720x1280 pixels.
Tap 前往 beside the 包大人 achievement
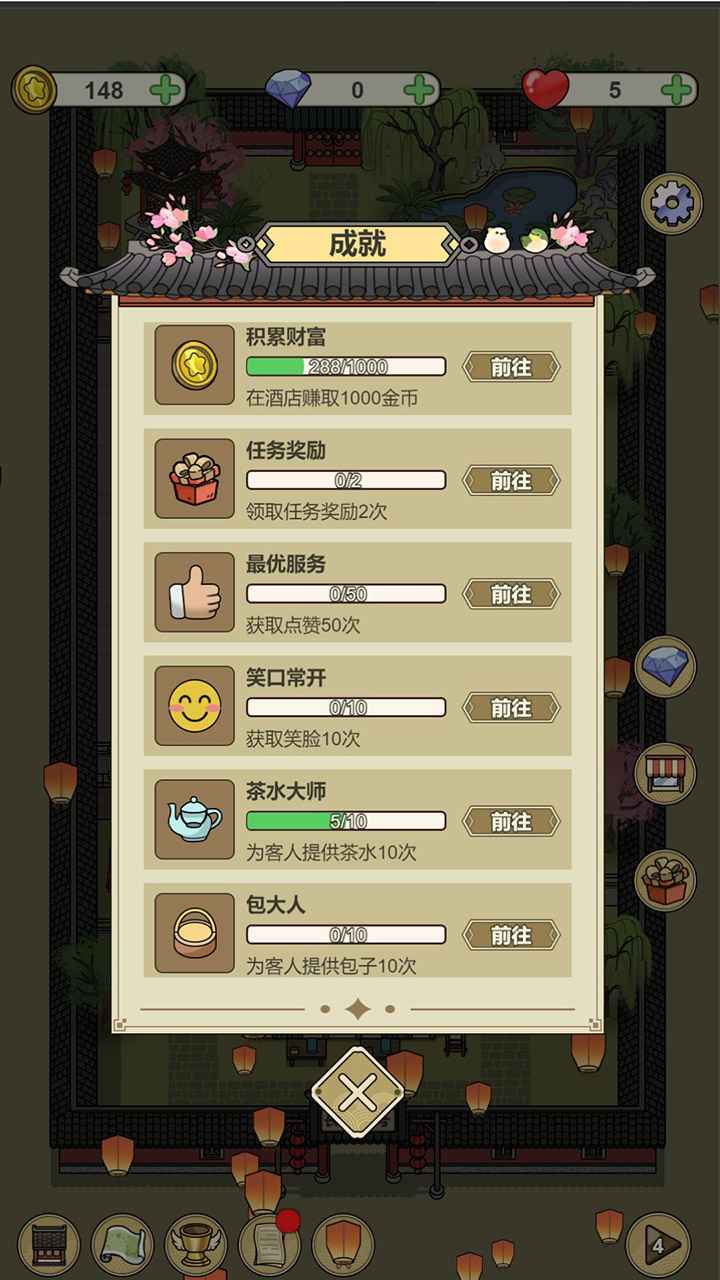(511, 935)
